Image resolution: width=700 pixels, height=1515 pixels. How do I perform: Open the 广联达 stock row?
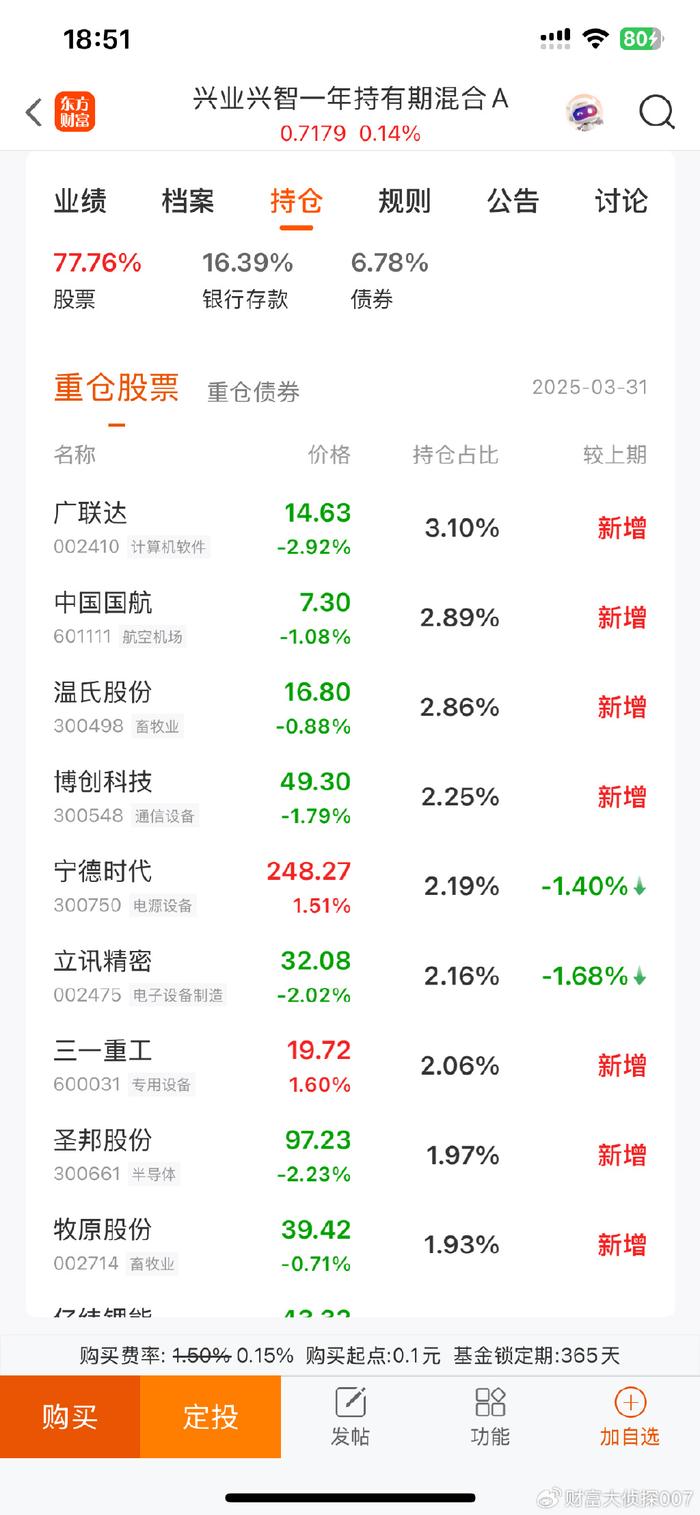tap(350, 528)
